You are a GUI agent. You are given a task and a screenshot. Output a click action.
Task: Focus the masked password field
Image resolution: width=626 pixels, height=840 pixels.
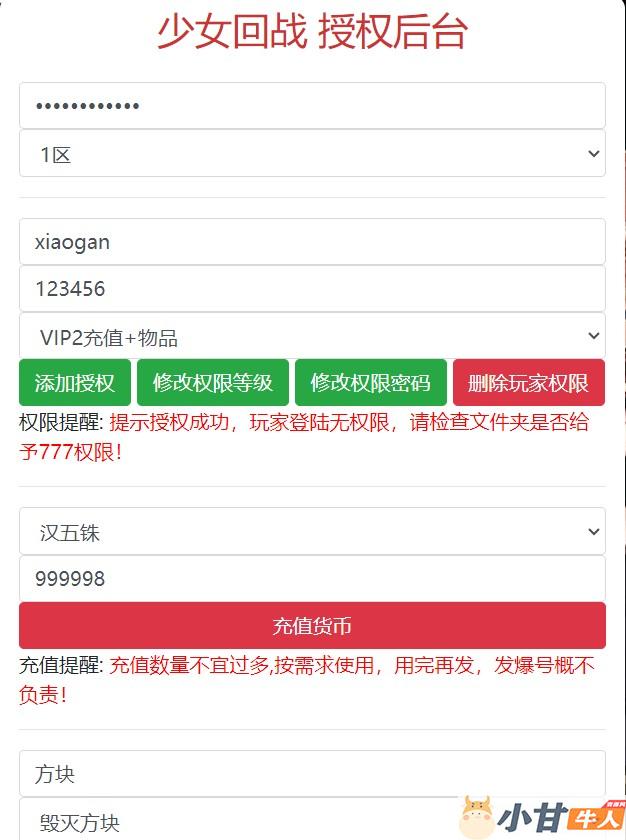(312, 106)
